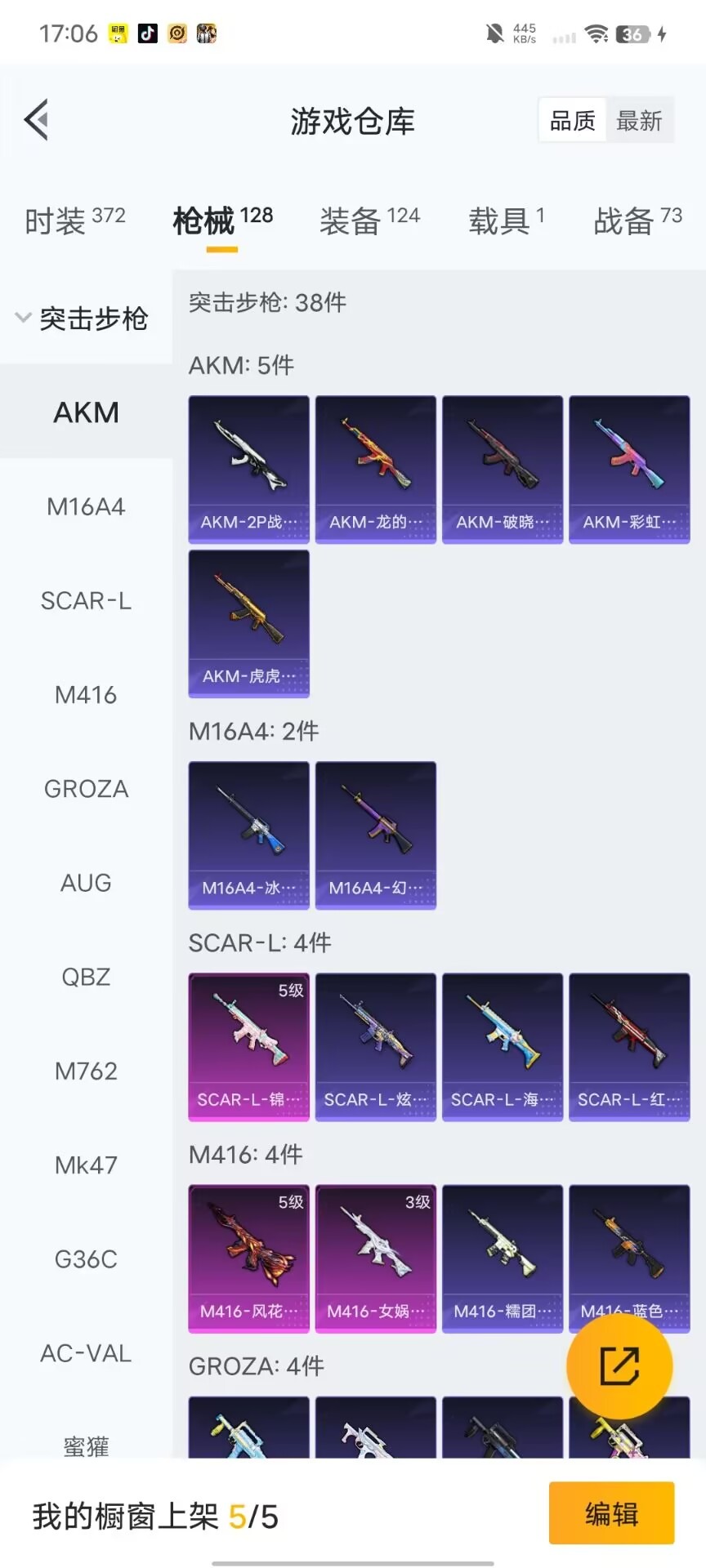Screen dimensions: 706x1568
Task: Sort items by 最新
Action: pos(639,121)
